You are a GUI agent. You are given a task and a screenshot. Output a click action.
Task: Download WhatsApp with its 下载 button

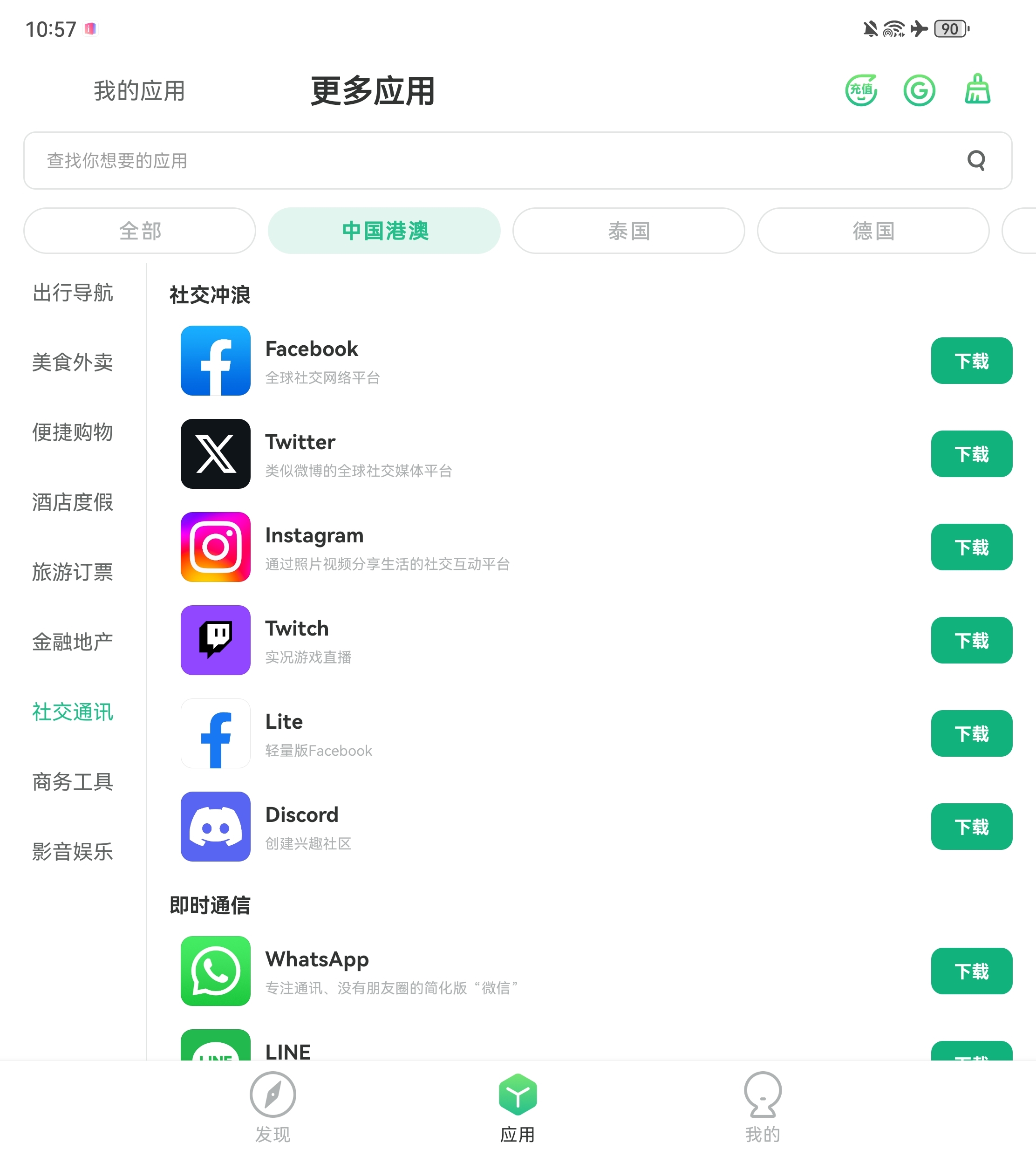pos(971,971)
